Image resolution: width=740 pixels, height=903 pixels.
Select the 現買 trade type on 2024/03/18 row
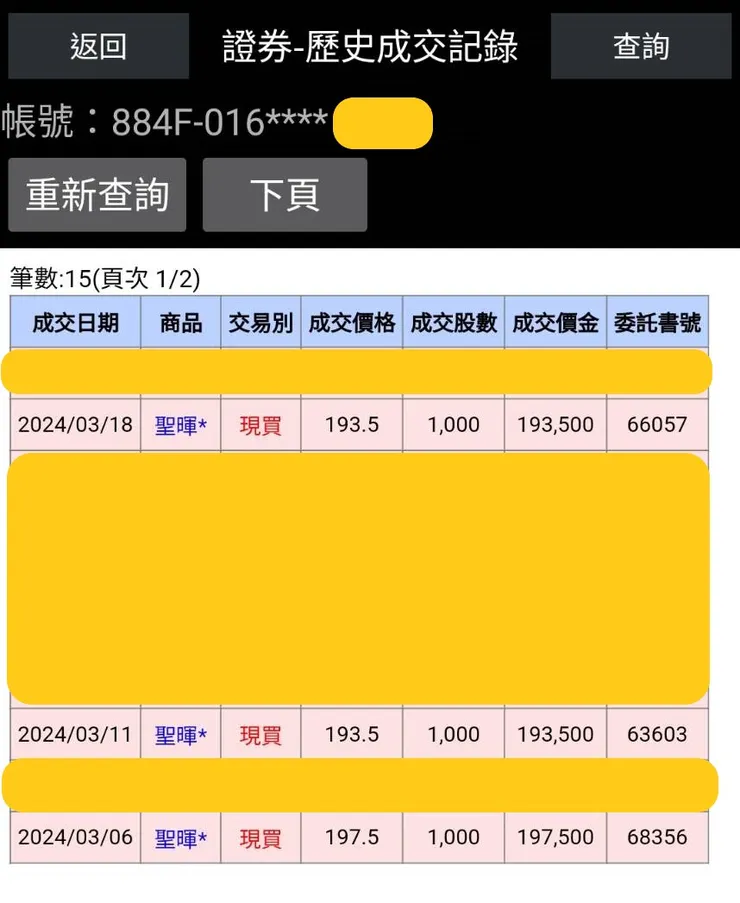click(259, 424)
